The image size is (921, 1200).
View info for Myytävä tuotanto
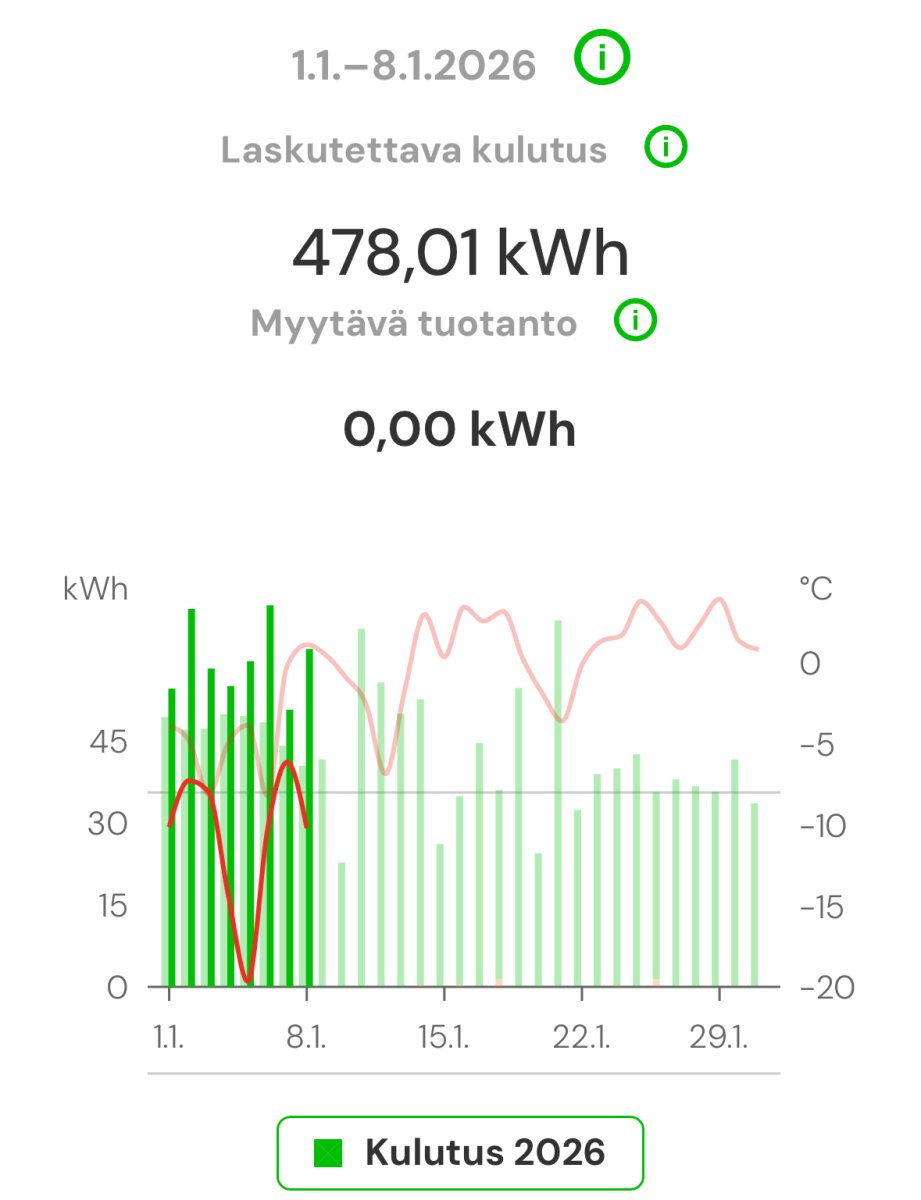coord(635,322)
